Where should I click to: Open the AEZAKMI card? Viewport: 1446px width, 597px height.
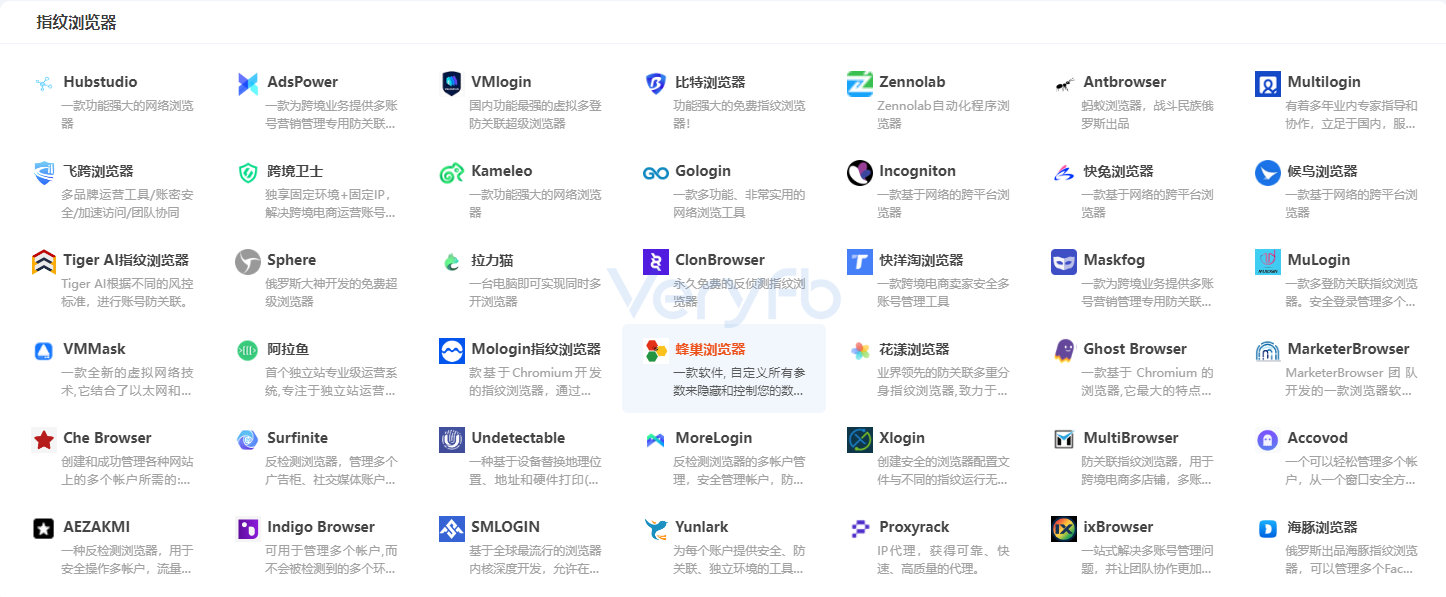[96, 527]
